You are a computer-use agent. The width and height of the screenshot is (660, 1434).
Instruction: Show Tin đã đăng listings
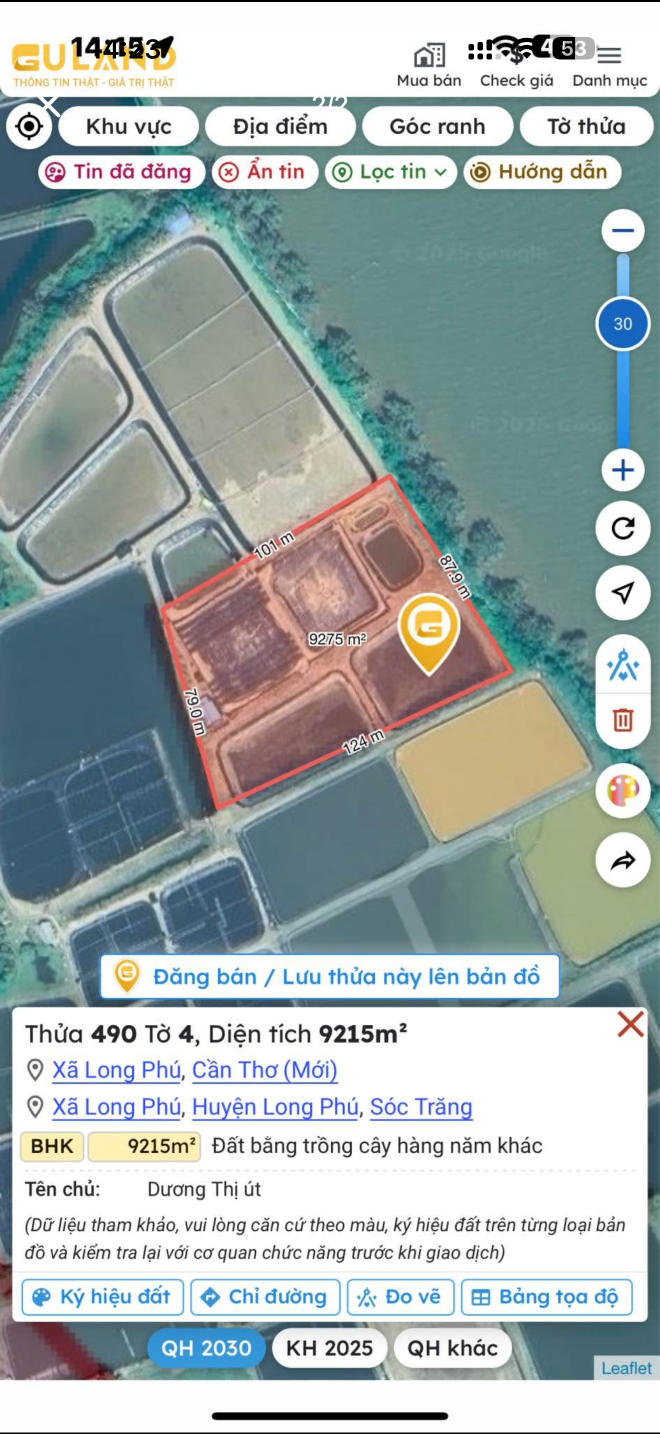click(x=122, y=172)
